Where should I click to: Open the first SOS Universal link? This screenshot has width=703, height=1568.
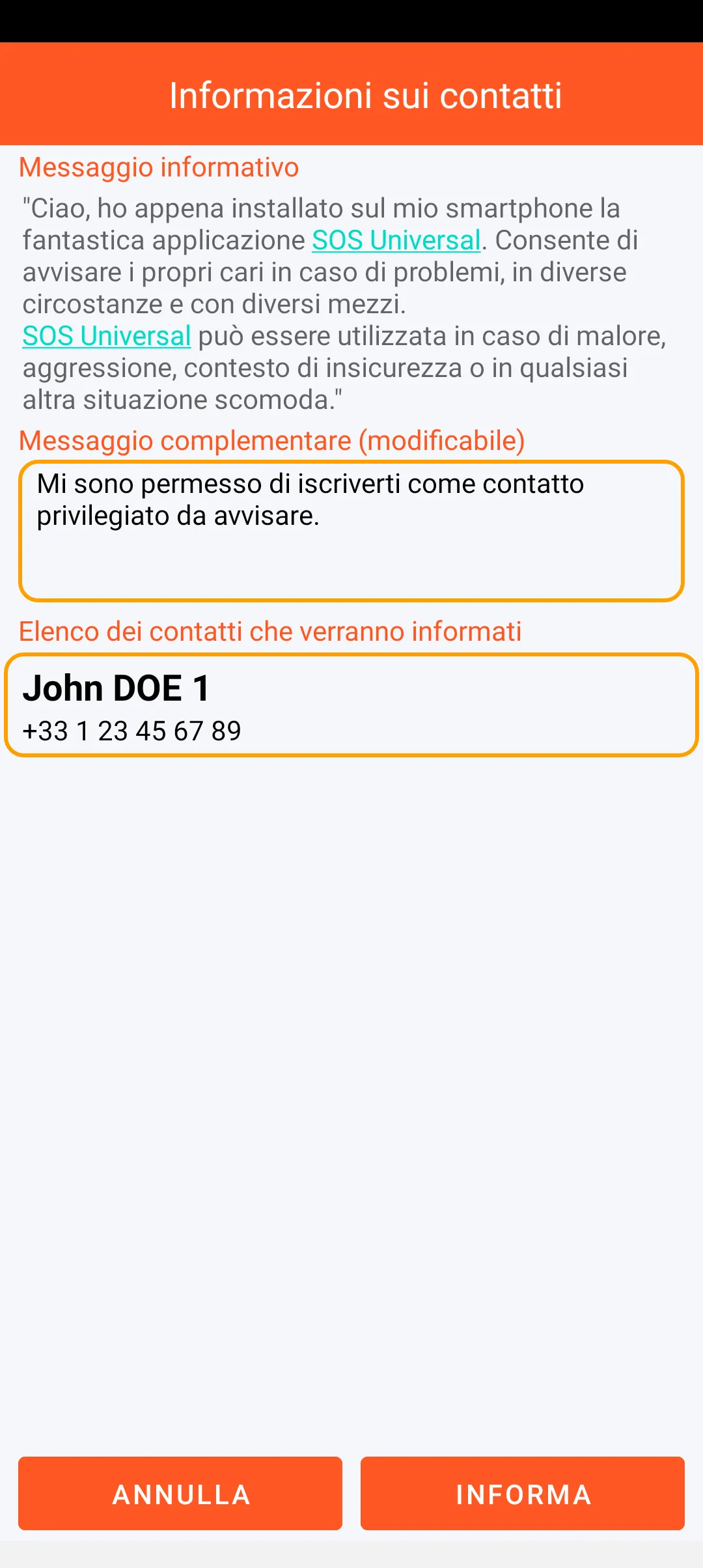pos(396,240)
